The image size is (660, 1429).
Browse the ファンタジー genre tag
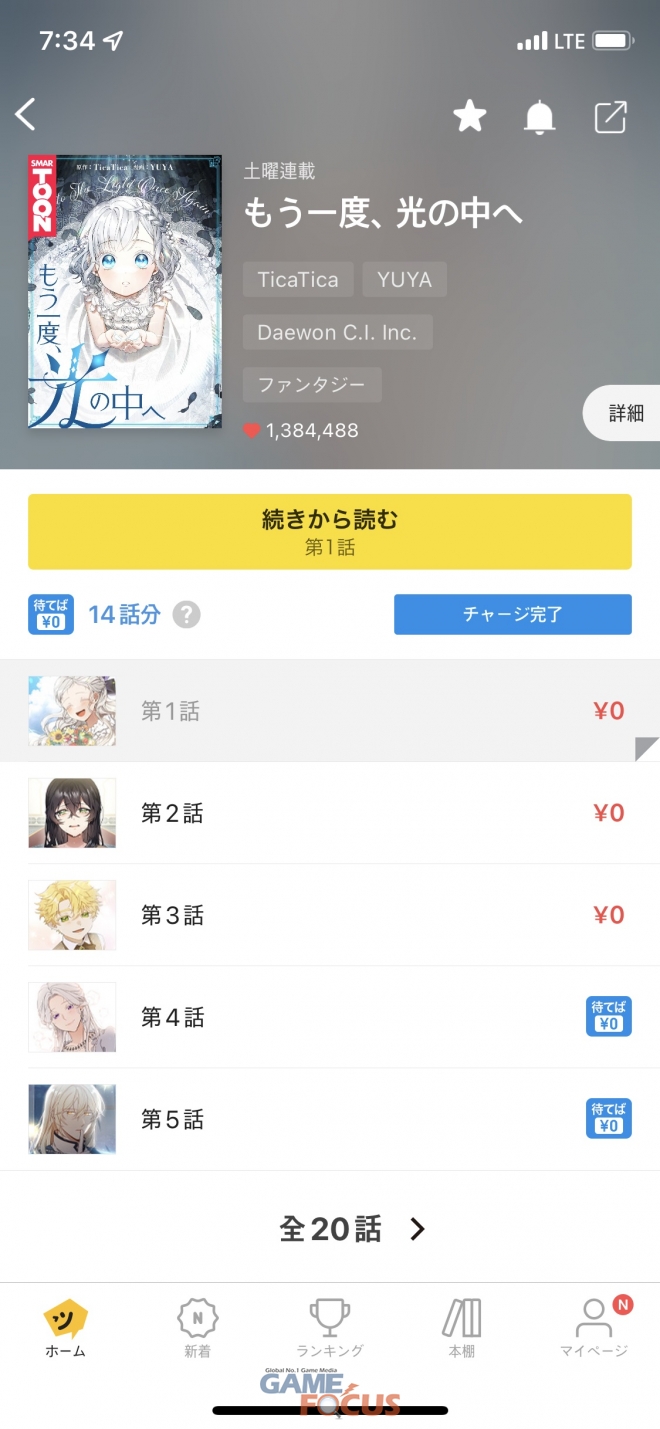(x=312, y=384)
